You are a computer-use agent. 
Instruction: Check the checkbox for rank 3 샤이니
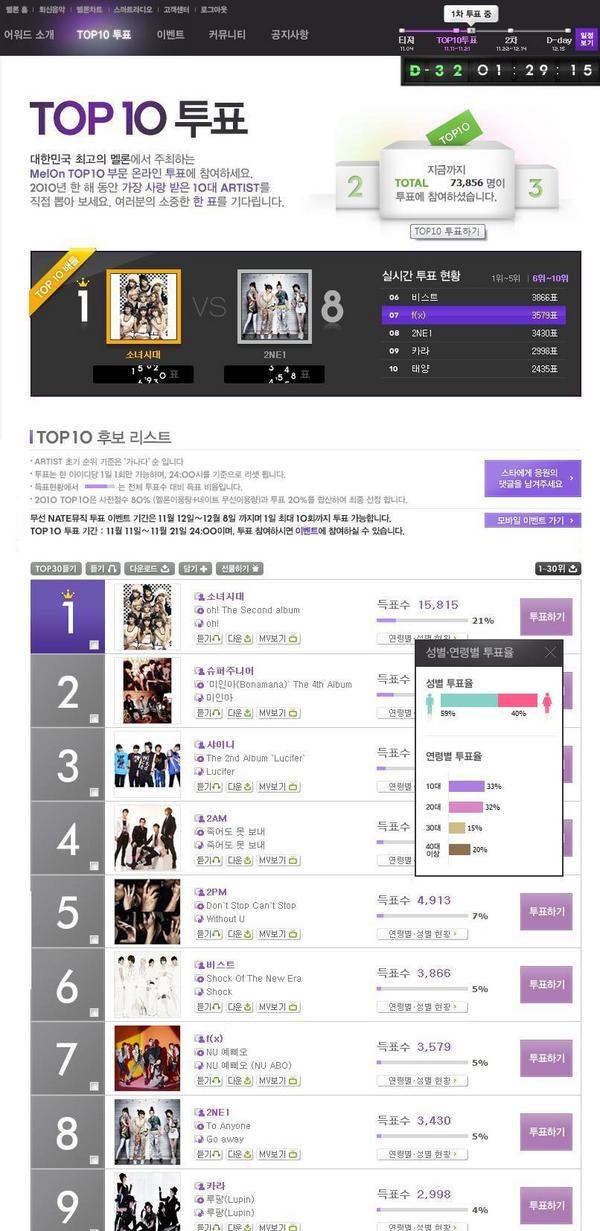pyautogui.click(x=92, y=792)
